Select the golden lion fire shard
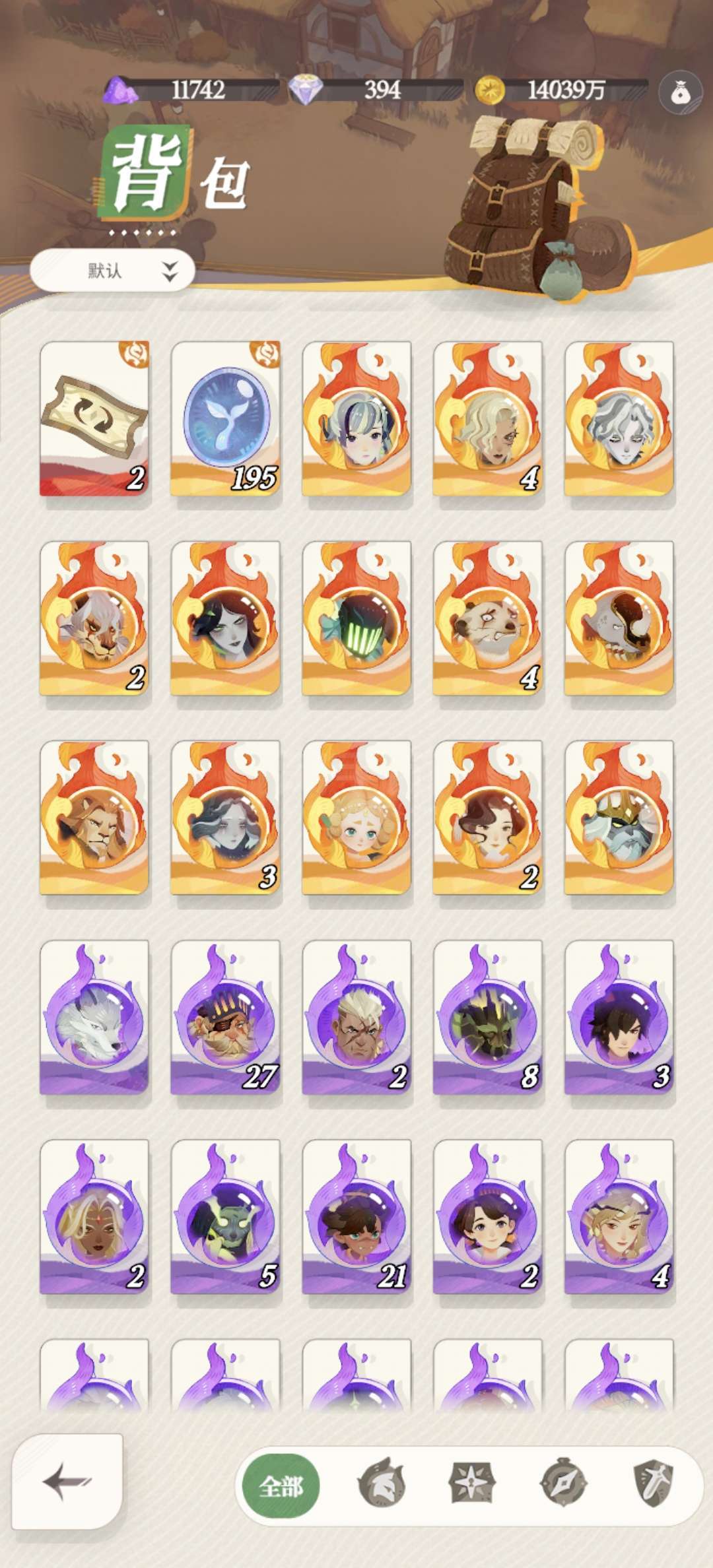 click(x=94, y=818)
